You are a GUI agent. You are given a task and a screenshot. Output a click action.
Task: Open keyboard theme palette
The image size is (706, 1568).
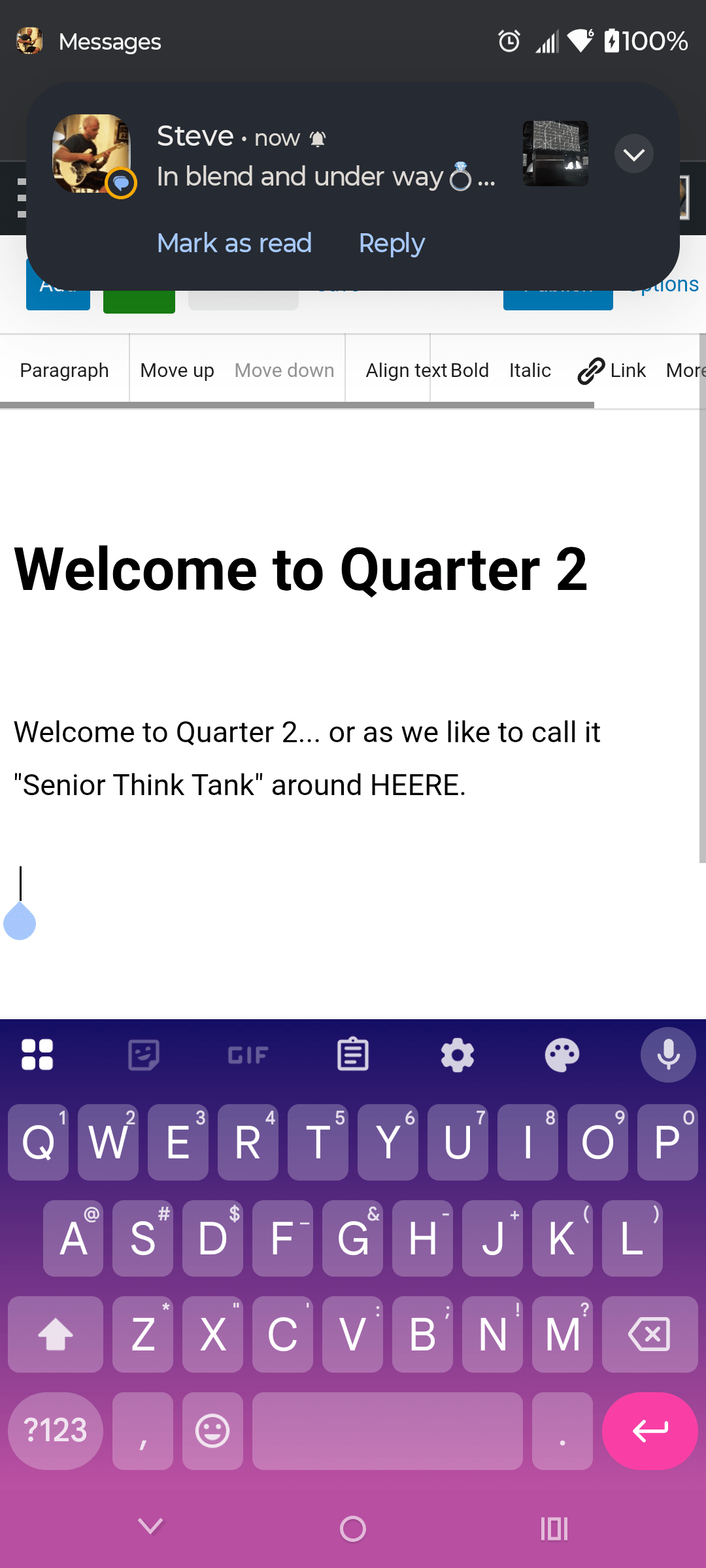coord(562,1055)
